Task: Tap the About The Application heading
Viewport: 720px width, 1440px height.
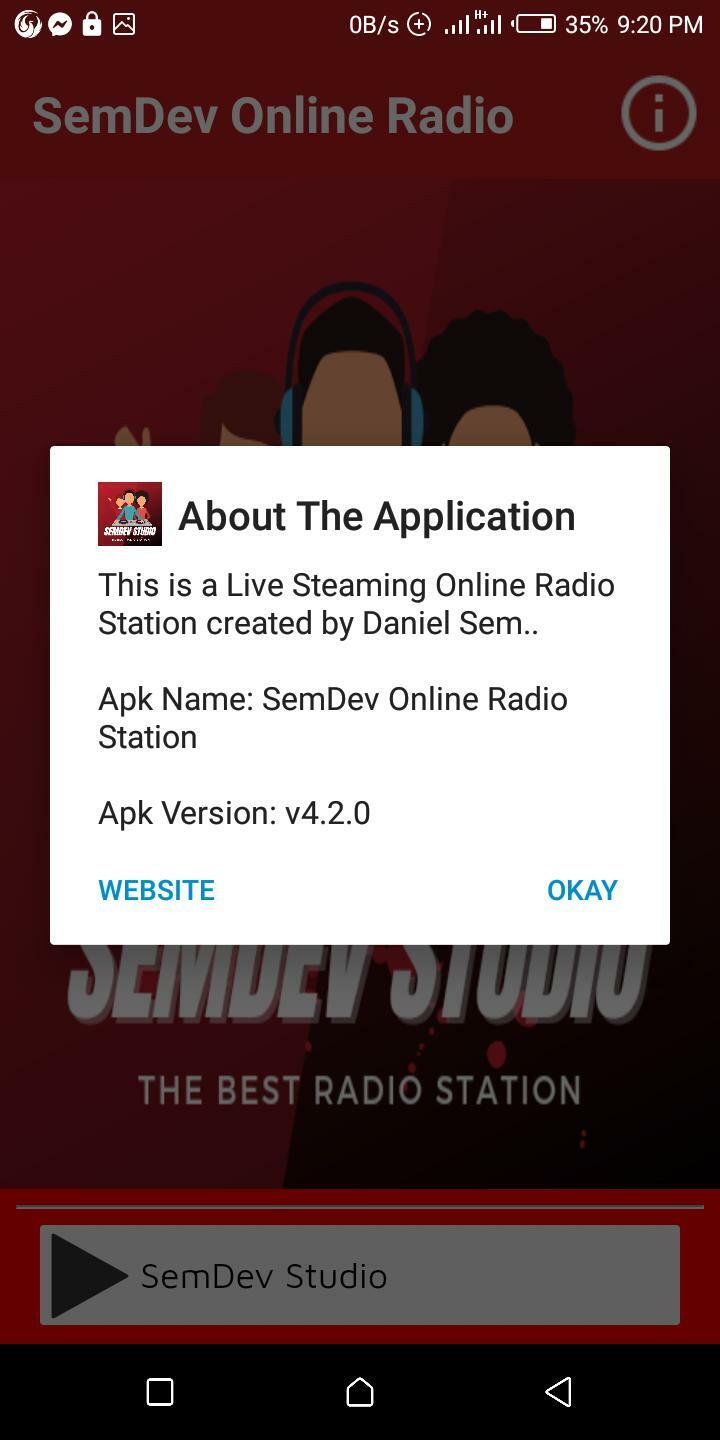Action: coord(376,514)
